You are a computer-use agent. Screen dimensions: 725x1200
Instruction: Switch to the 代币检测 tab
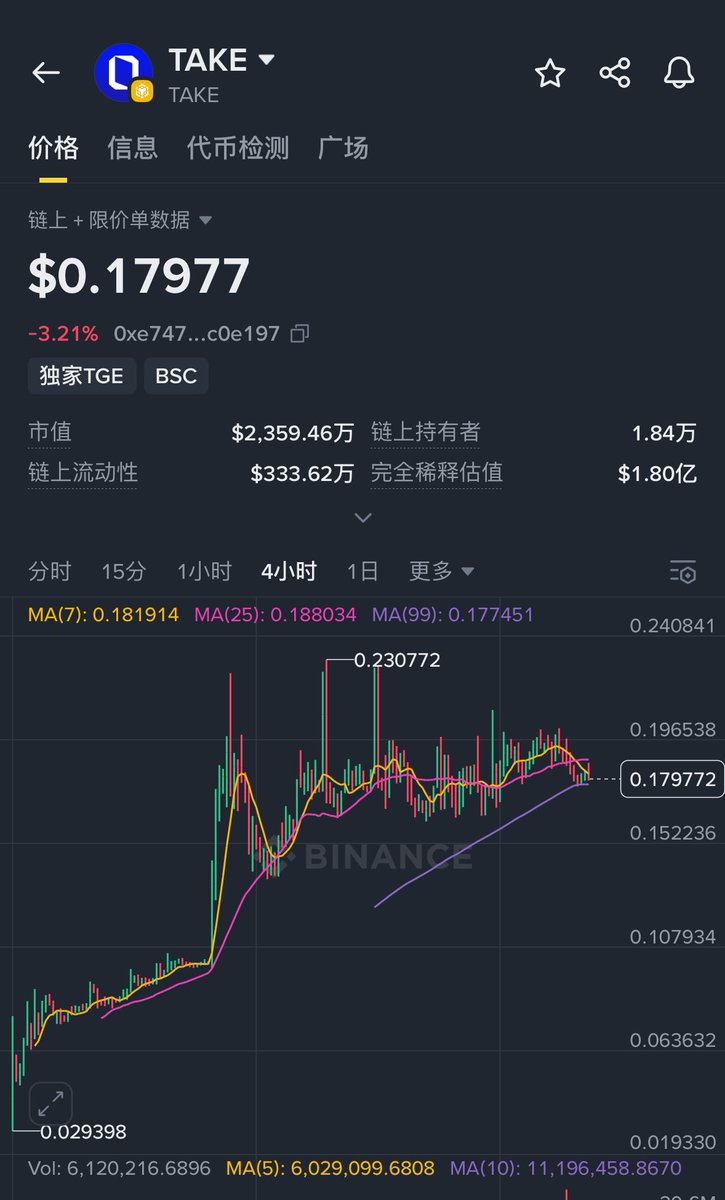pyautogui.click(x=237, y=148)
